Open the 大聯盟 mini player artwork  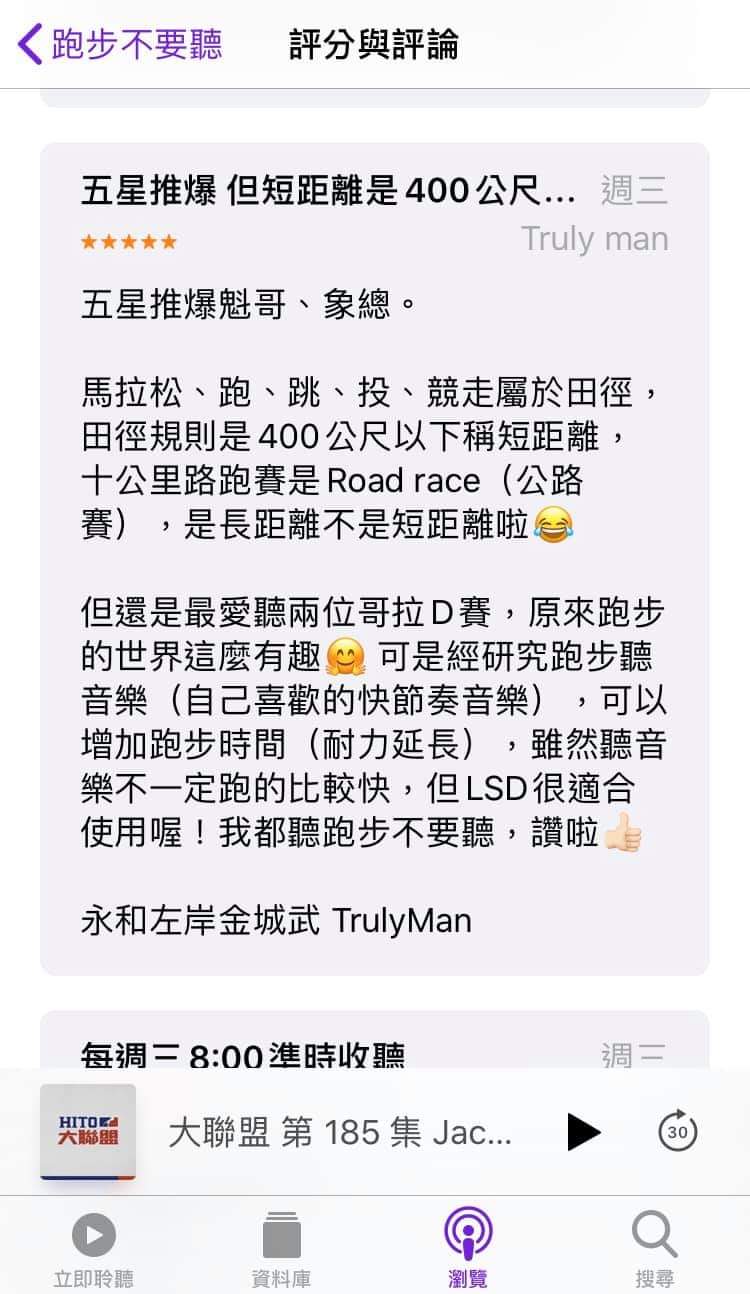click(88, 1132)
